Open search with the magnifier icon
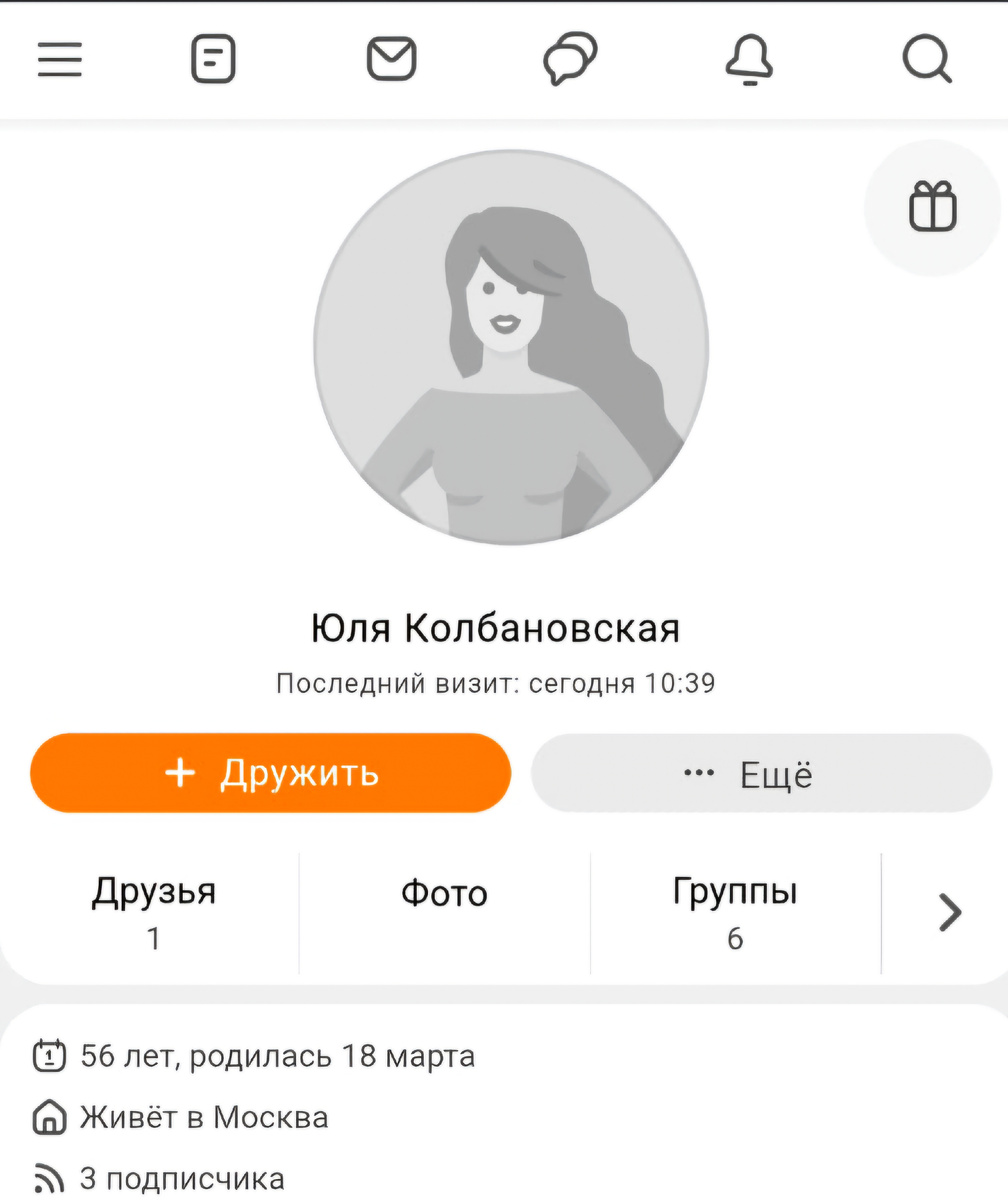 [927, 59]
